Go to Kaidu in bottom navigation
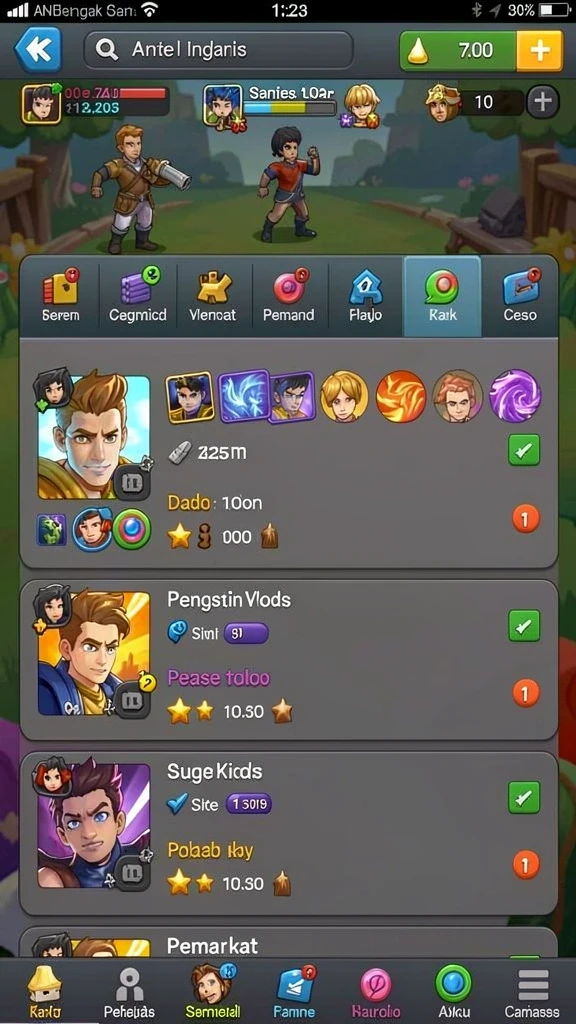576x1024 pixels. (x=45, y=993)
